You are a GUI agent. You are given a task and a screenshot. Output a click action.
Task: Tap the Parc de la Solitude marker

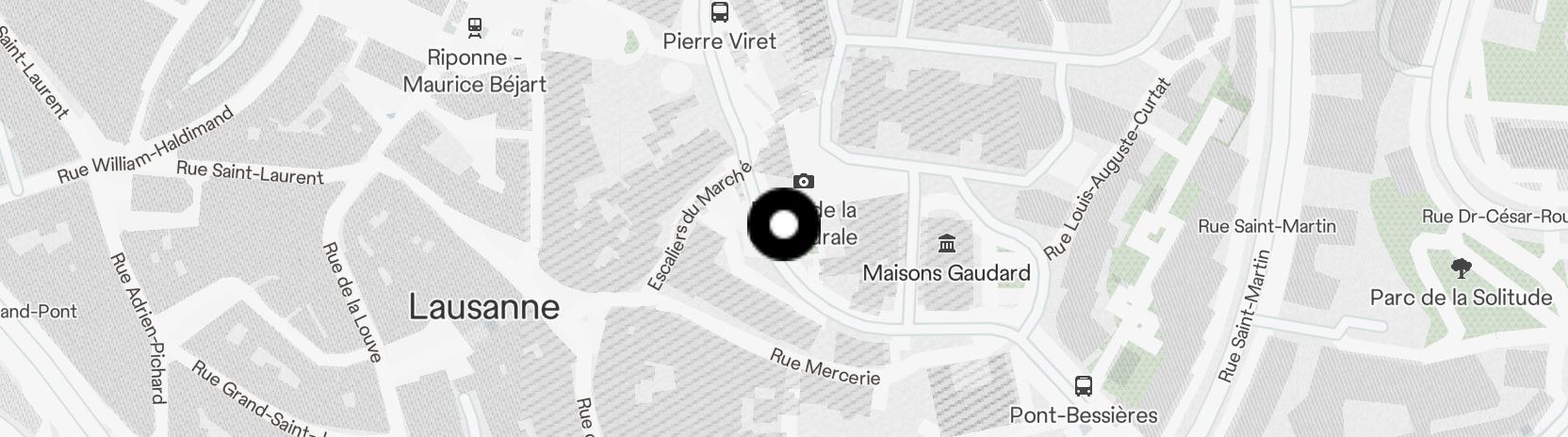pyautogui.click(x=1461, y=268)
